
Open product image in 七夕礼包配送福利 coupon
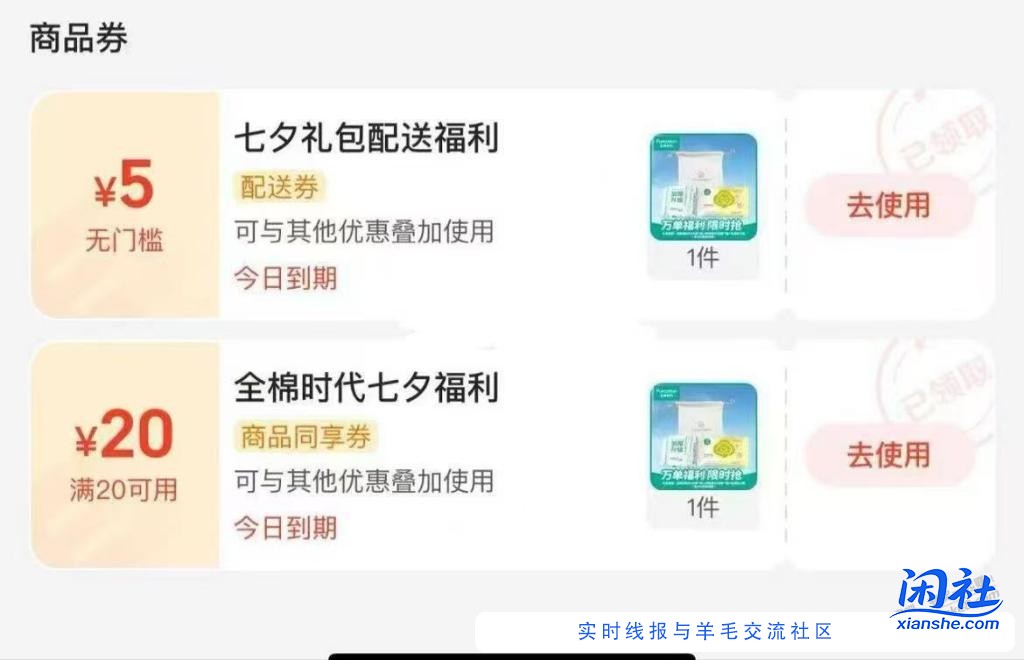coord(702,187)
